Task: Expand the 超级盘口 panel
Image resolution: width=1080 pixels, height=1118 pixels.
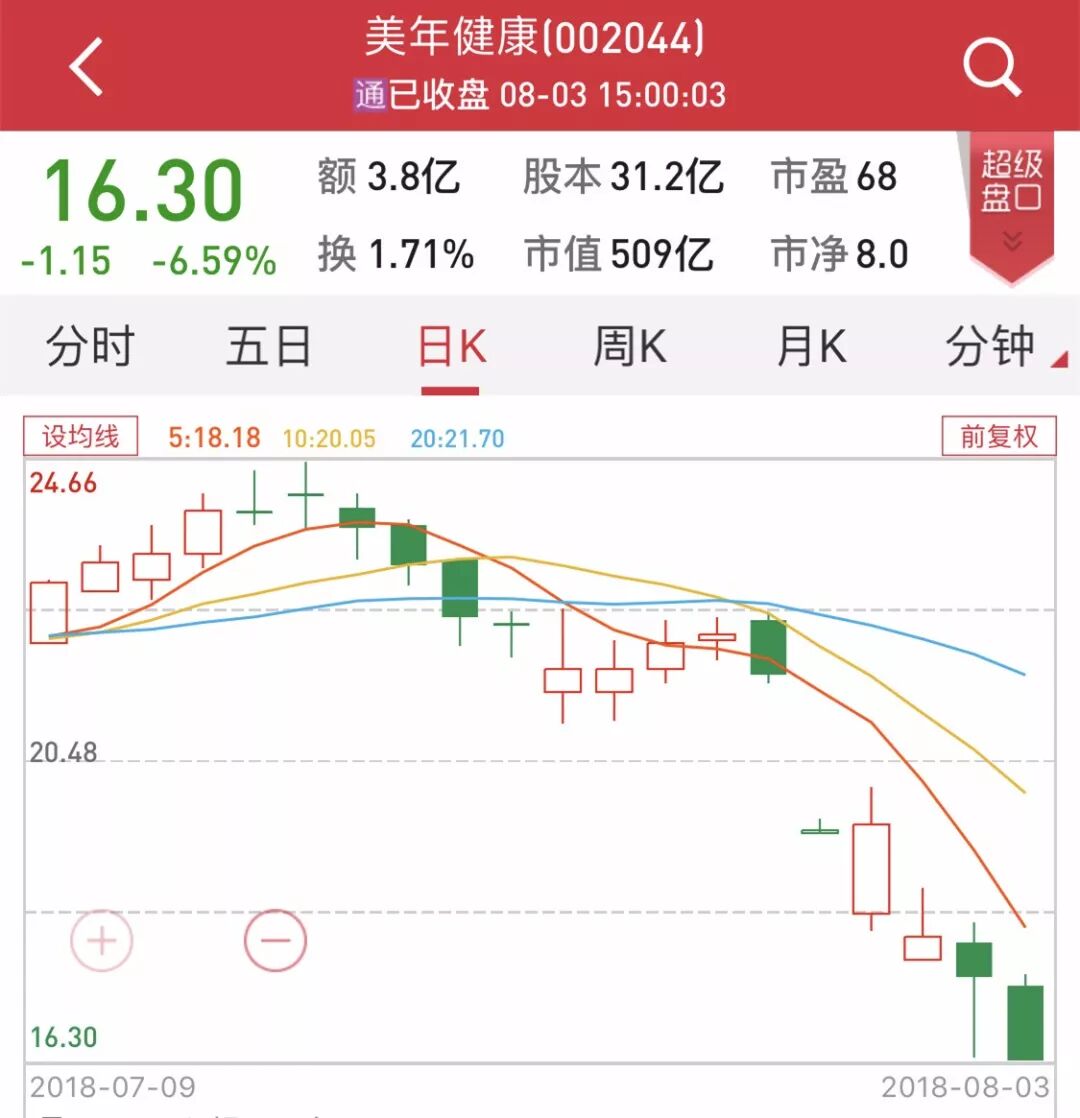Action: click(x=1011, y=200)
